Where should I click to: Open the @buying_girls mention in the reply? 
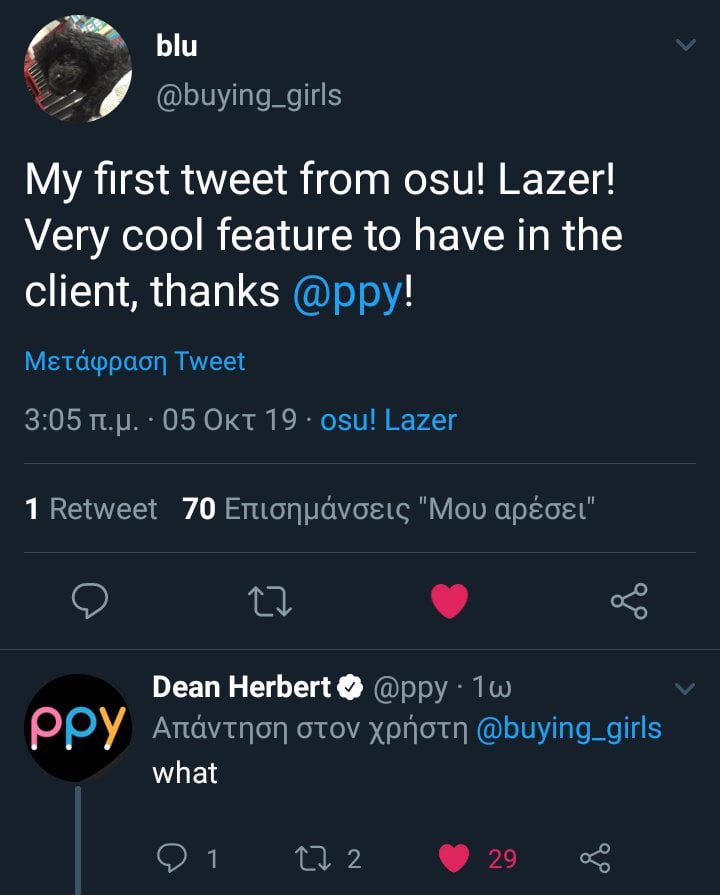tap(568, 728)
